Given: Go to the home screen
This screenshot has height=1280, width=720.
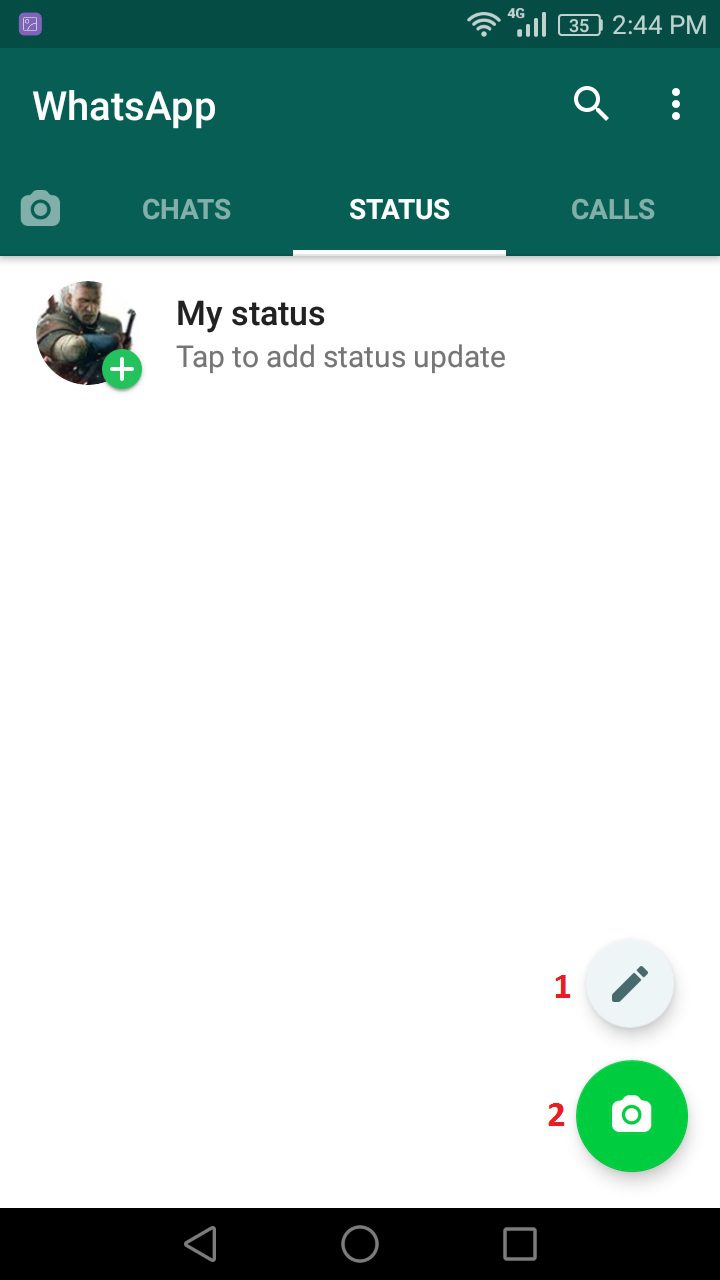Looking at the screenshot, I should click(360, 1244).
